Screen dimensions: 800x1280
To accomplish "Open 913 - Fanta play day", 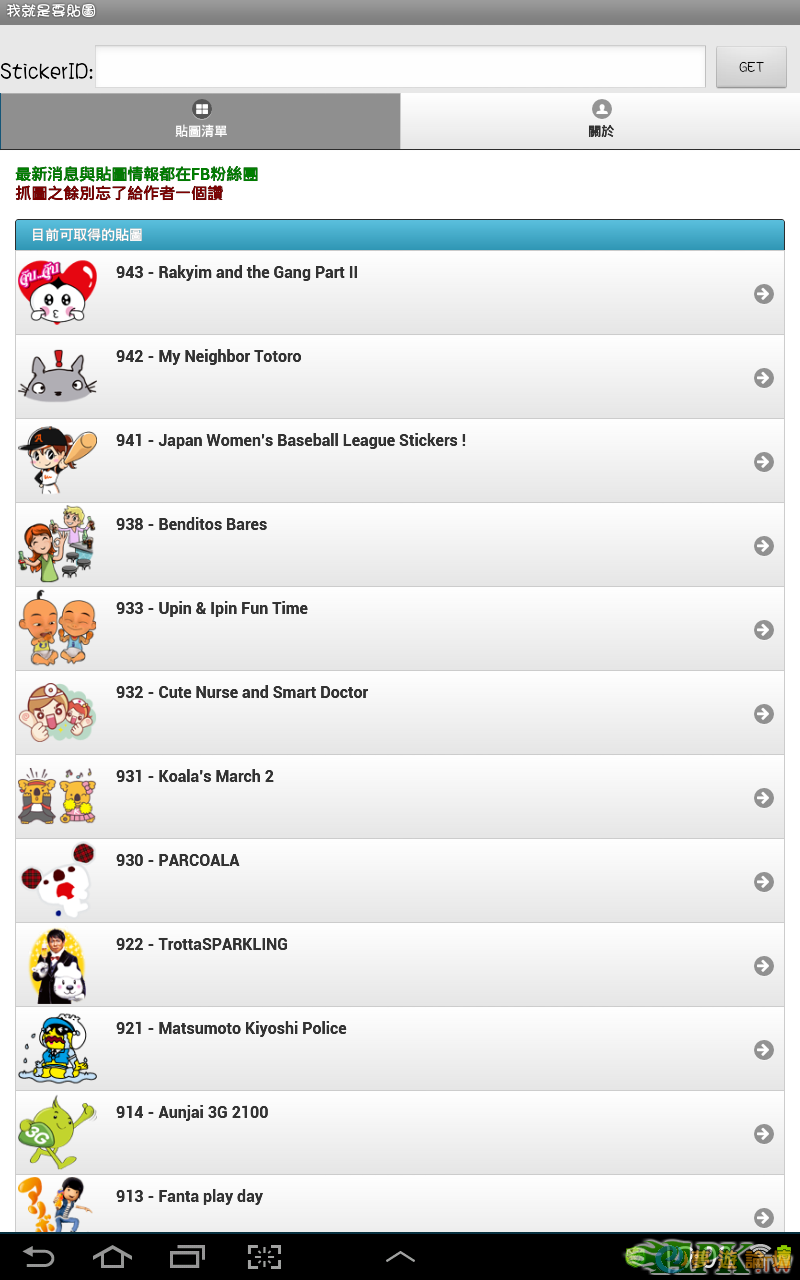I will [x=400, y=1205].
